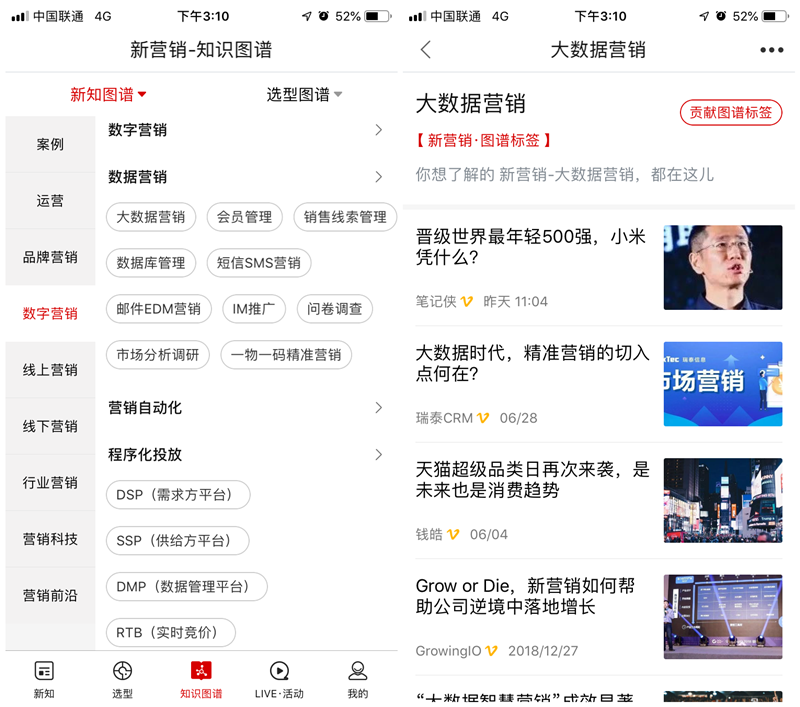Expand the 营销自动化 section
The height and width of the screenshot is (707, 800).
245,408
